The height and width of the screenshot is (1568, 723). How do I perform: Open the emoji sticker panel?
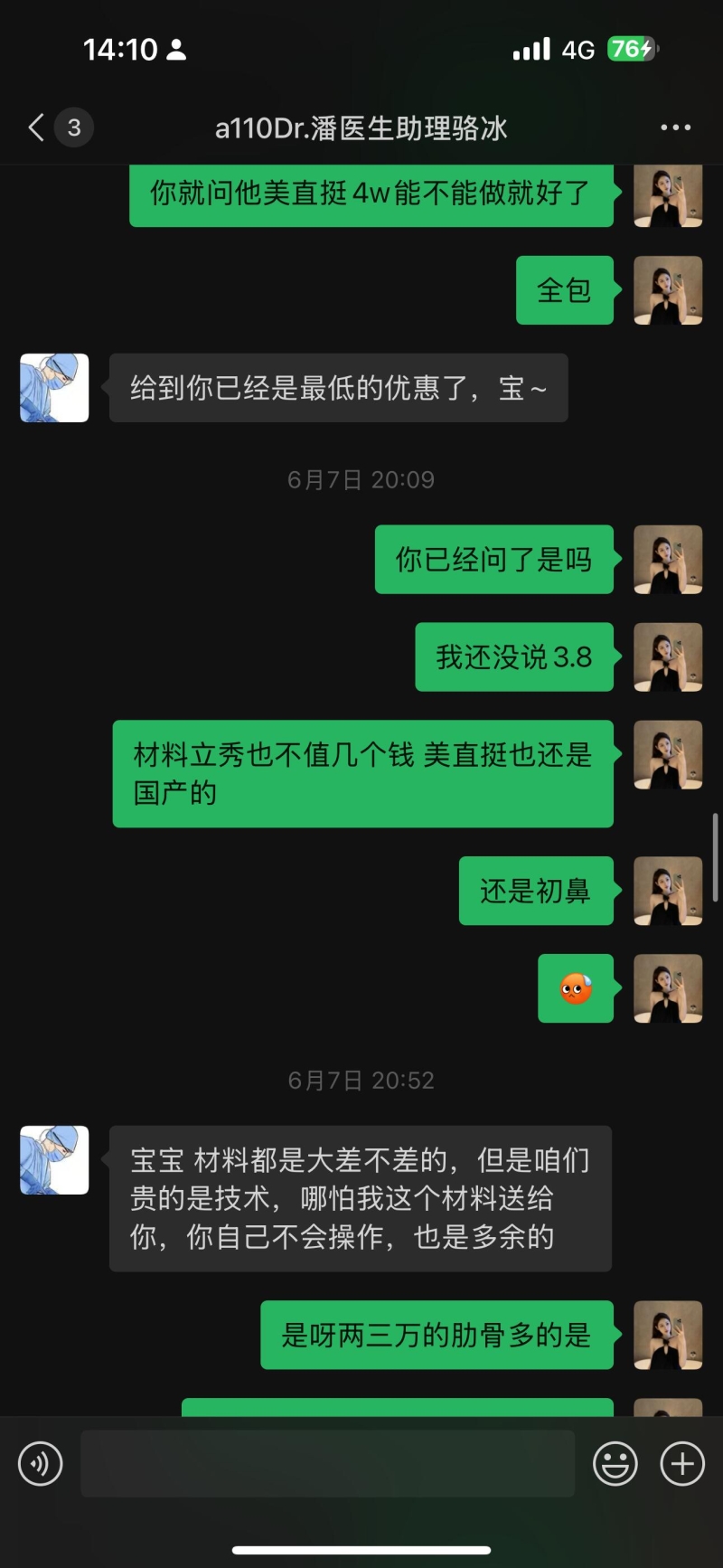pos(615,1463)
